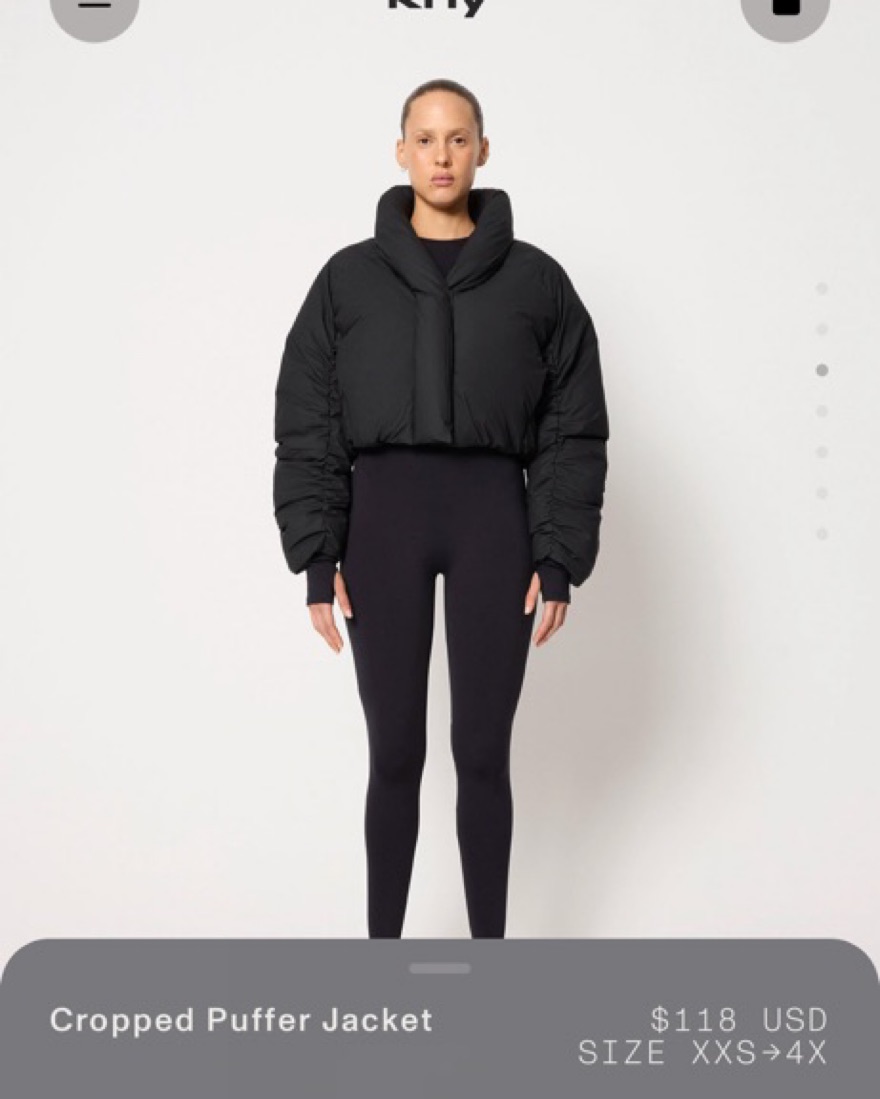The height and width of the screenshot is (1099, 880).
Task: Open the hamburger menu
Action: 93,8
